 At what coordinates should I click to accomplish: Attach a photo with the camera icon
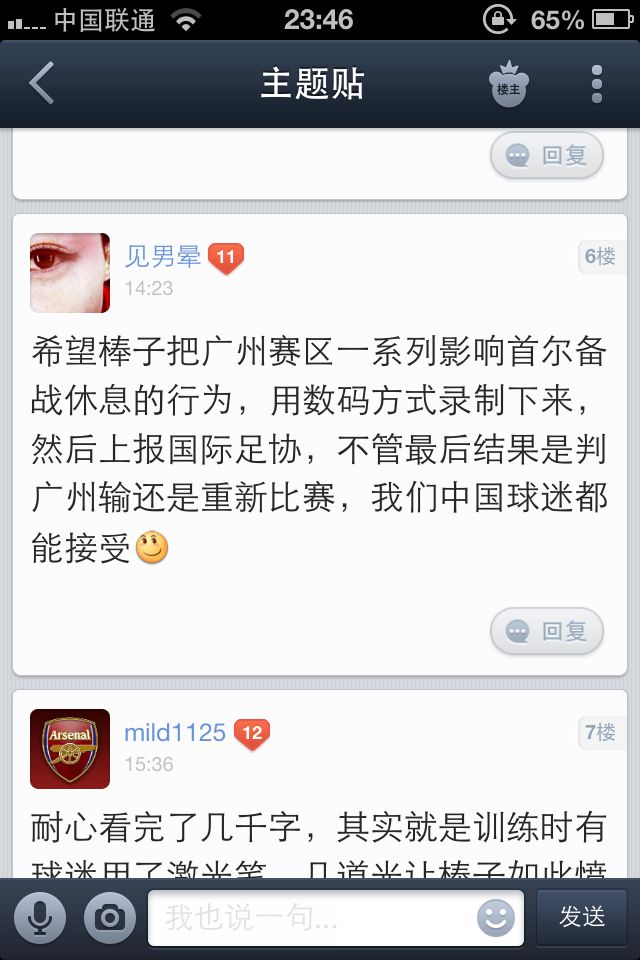(x=110, y=917)
